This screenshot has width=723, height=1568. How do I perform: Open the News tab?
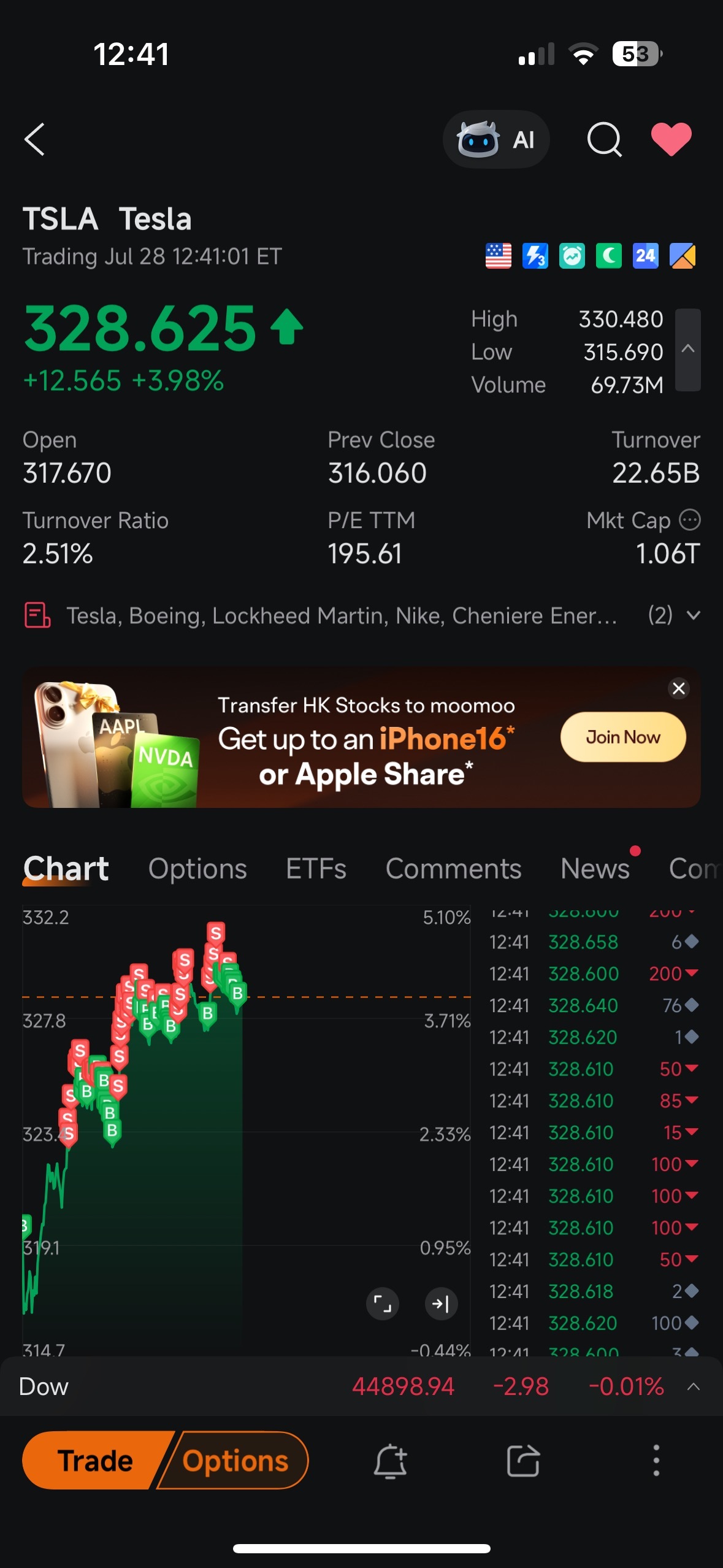(595, 869)
